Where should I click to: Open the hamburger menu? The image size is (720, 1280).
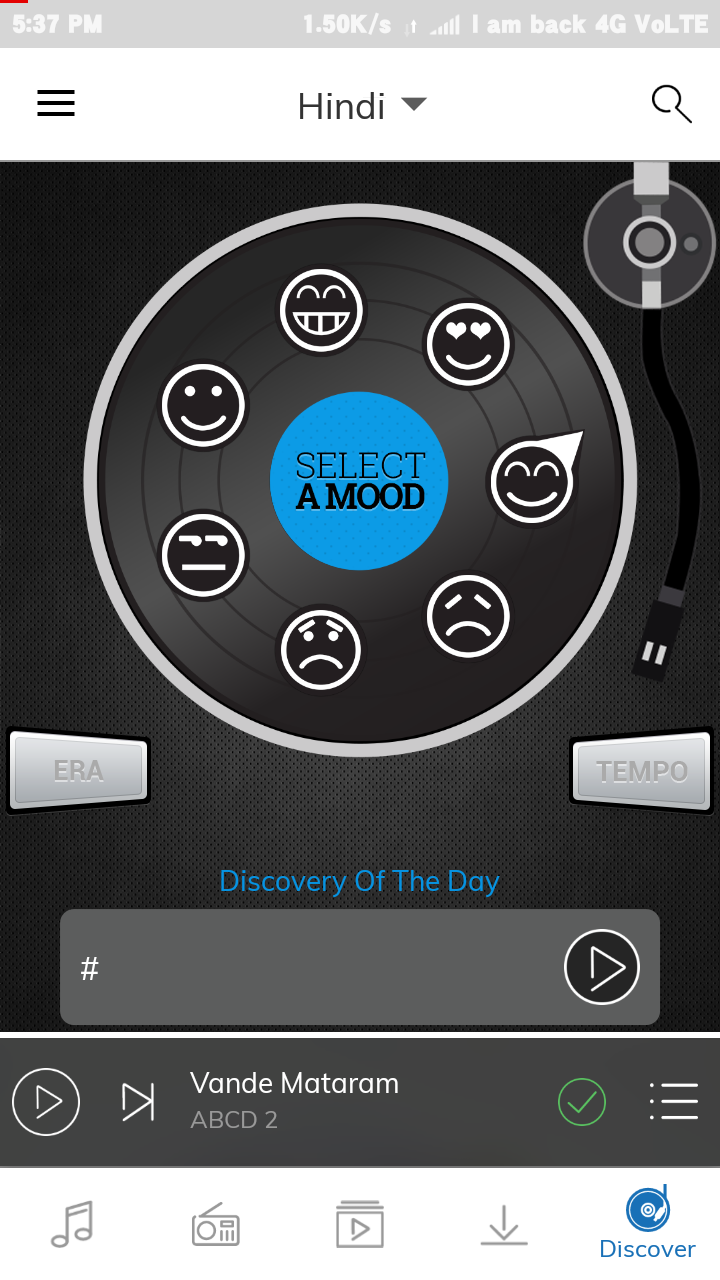tap(56, 104)
